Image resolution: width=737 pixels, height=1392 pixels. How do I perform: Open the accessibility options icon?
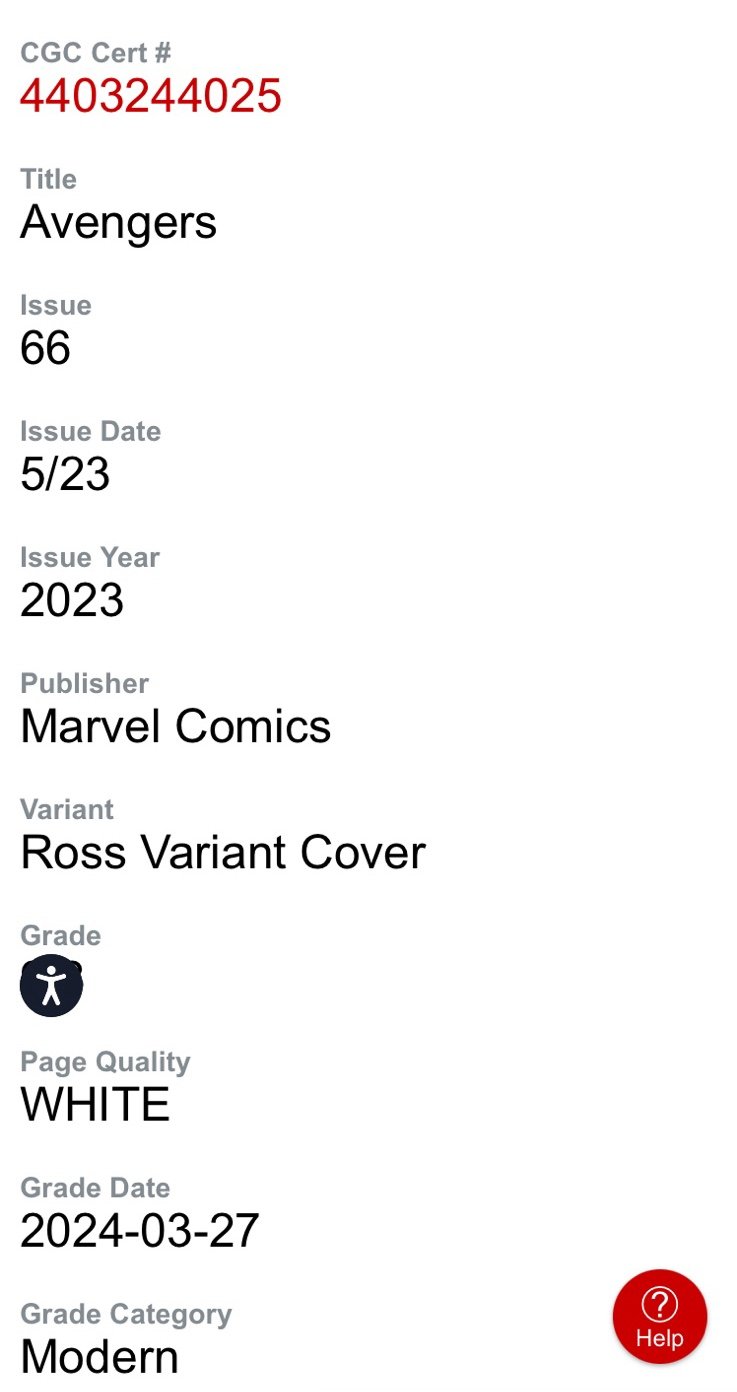[51, 986]
